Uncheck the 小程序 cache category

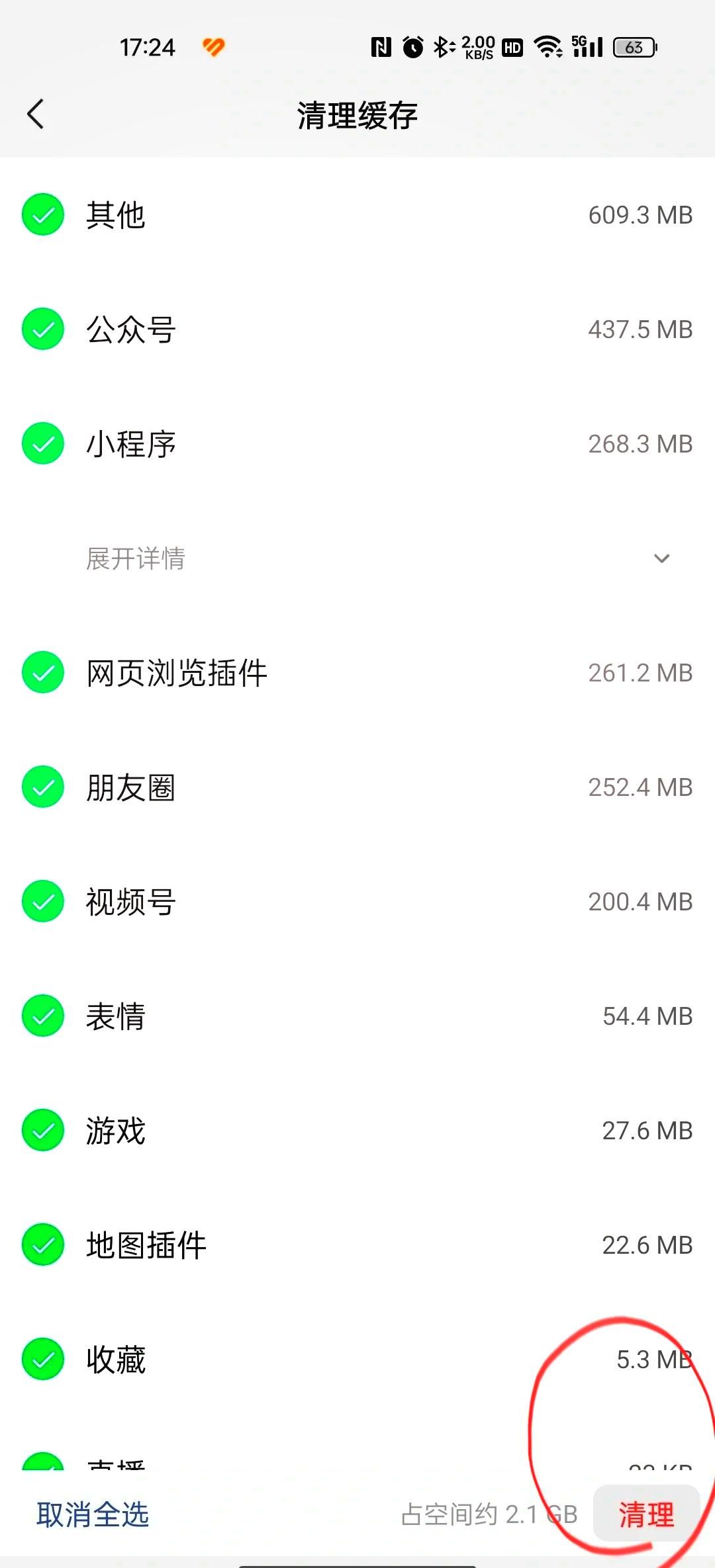[x=42, y=444]
